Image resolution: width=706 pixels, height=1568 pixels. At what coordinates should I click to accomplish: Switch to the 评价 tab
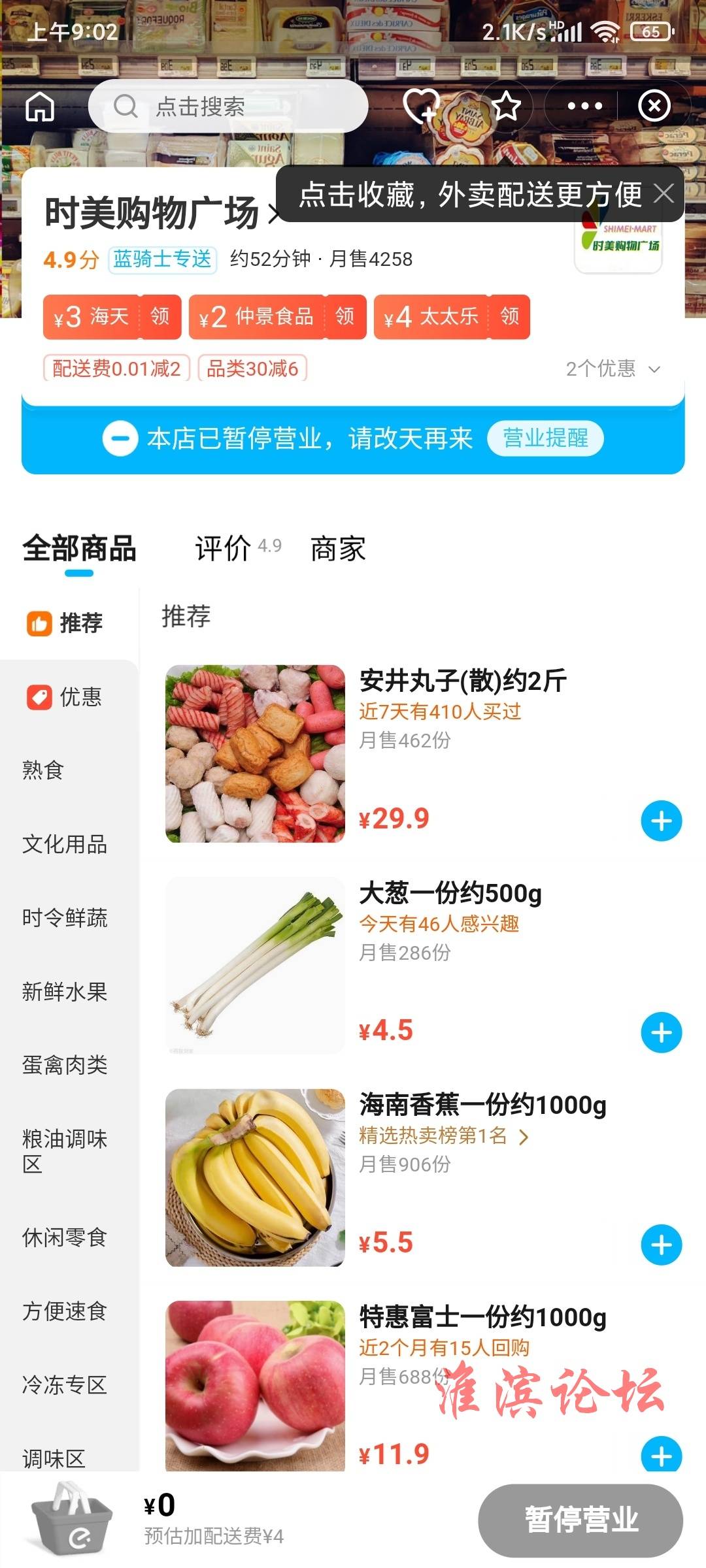coord(224,548)
